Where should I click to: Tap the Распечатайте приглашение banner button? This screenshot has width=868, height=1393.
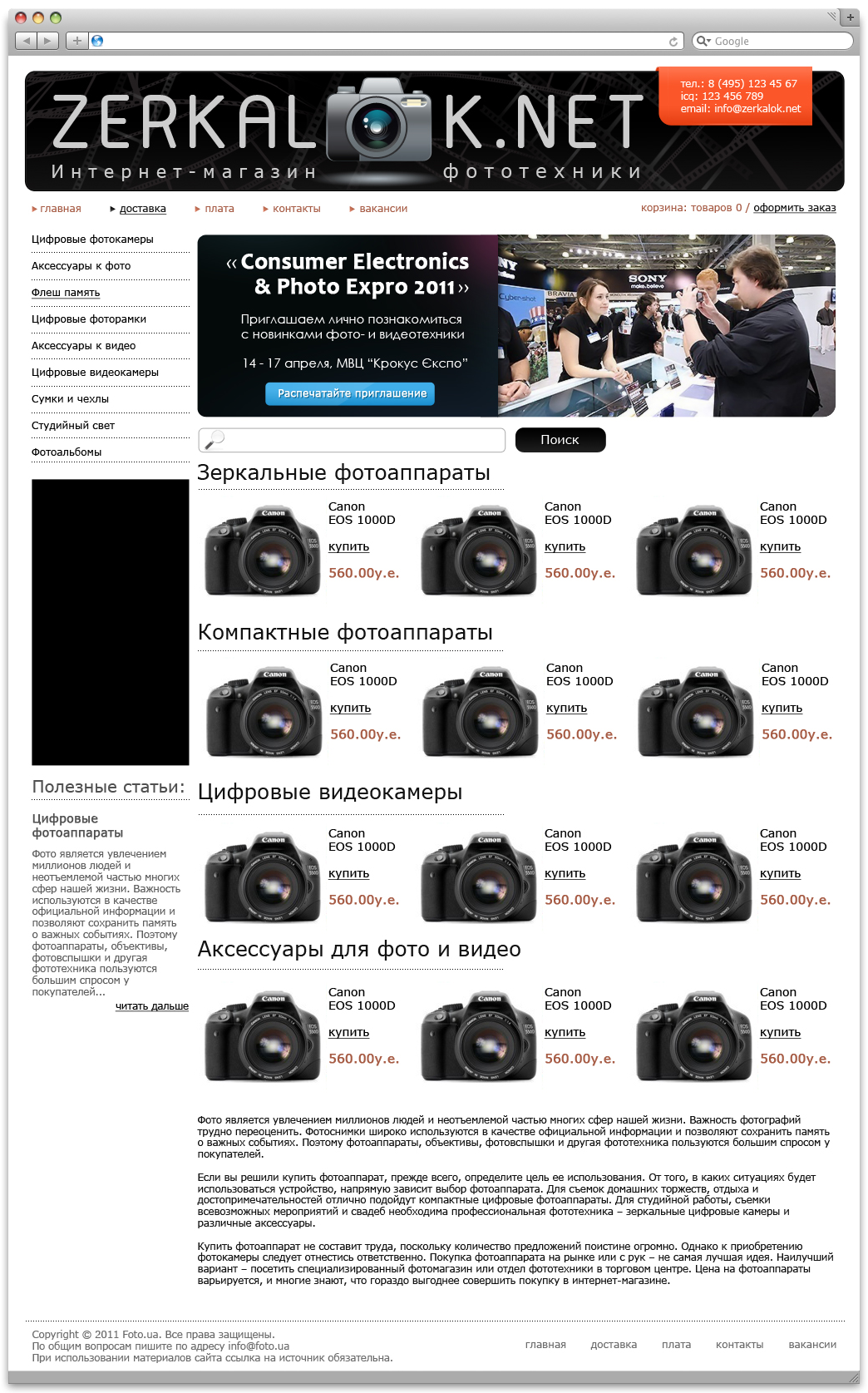point(351,393)
